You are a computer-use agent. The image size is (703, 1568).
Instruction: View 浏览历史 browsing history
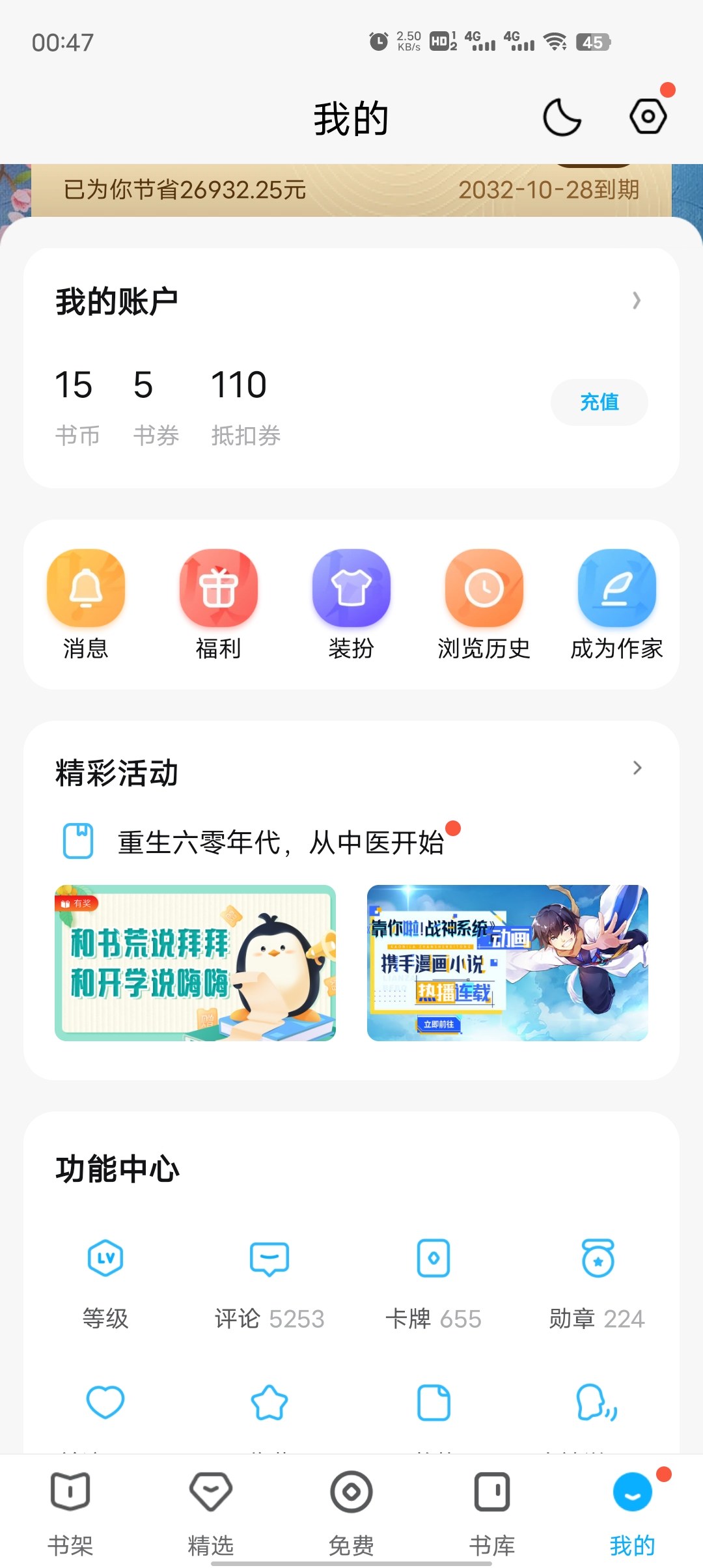tap(484, 604)
